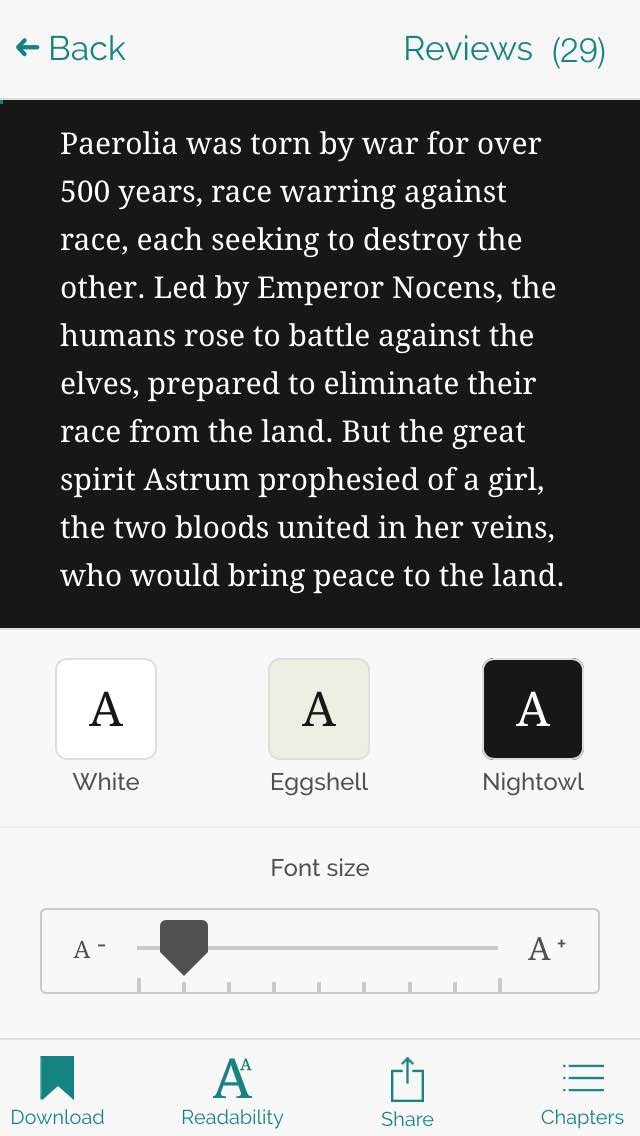This screenshot has width=640, height=1136.
Task: Share this book
Action: 407,1092
